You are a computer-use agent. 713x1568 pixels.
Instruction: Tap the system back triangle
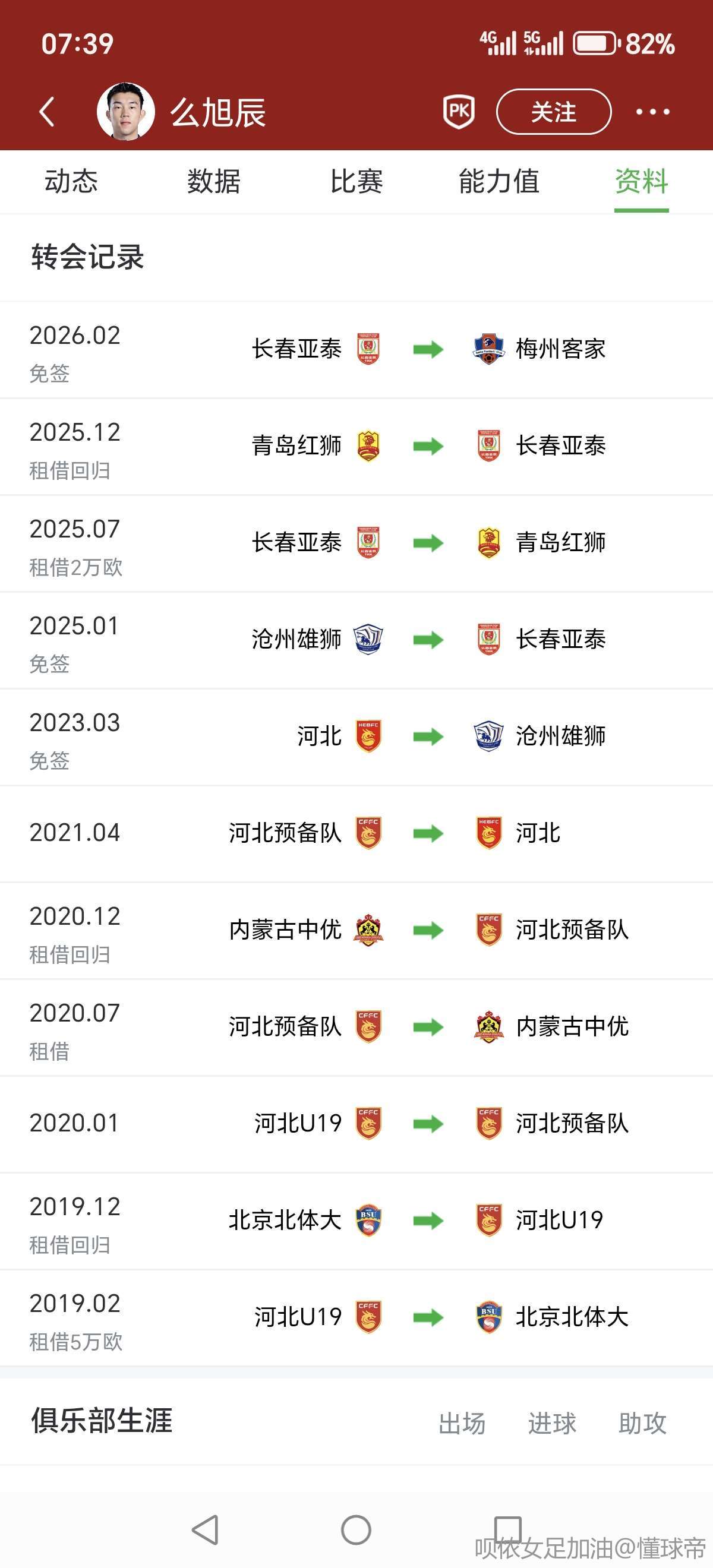pyautogui.click(x=206, y=1529)
